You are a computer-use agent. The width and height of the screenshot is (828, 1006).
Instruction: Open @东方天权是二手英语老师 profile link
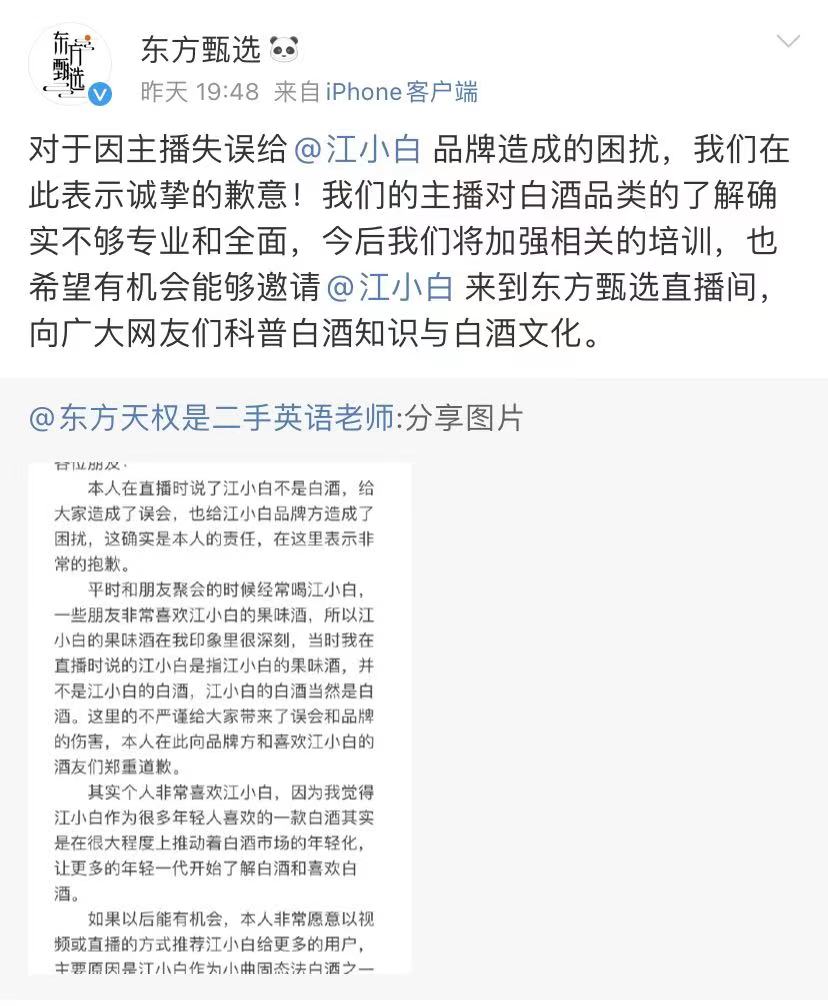pyautogui.click(x=212, y=417)
